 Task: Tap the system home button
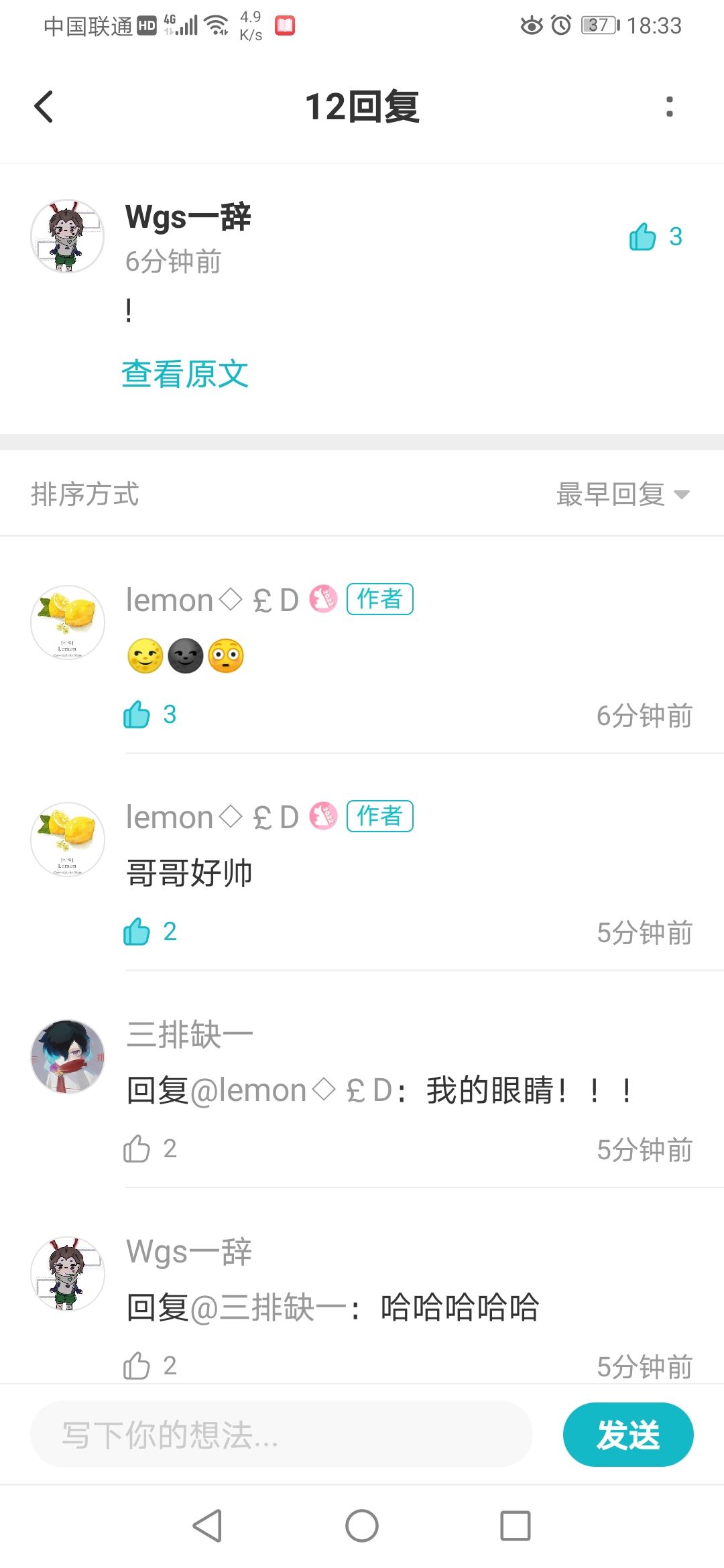362,1526
